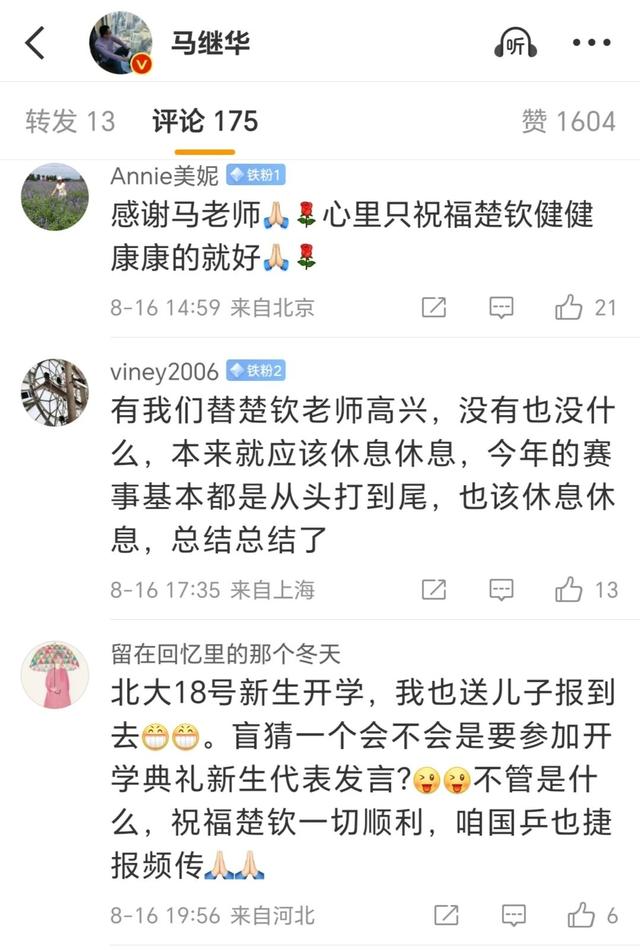Image resolution: width=640 pixels, height=950 pixels.
Task: Reply to viney2006's comment
Action: pyautogui.click(x=501, y=589)
